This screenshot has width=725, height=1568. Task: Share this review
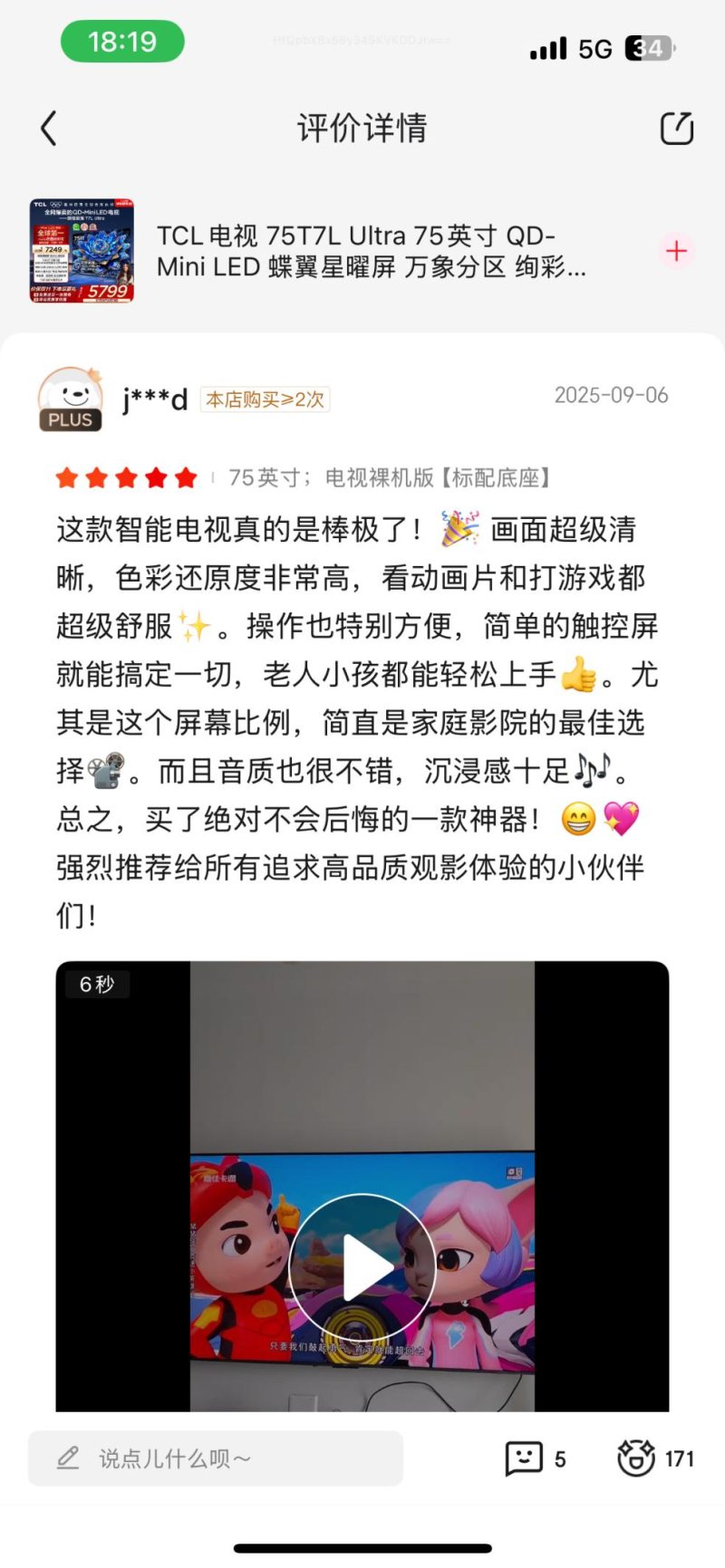pos(676,129)
